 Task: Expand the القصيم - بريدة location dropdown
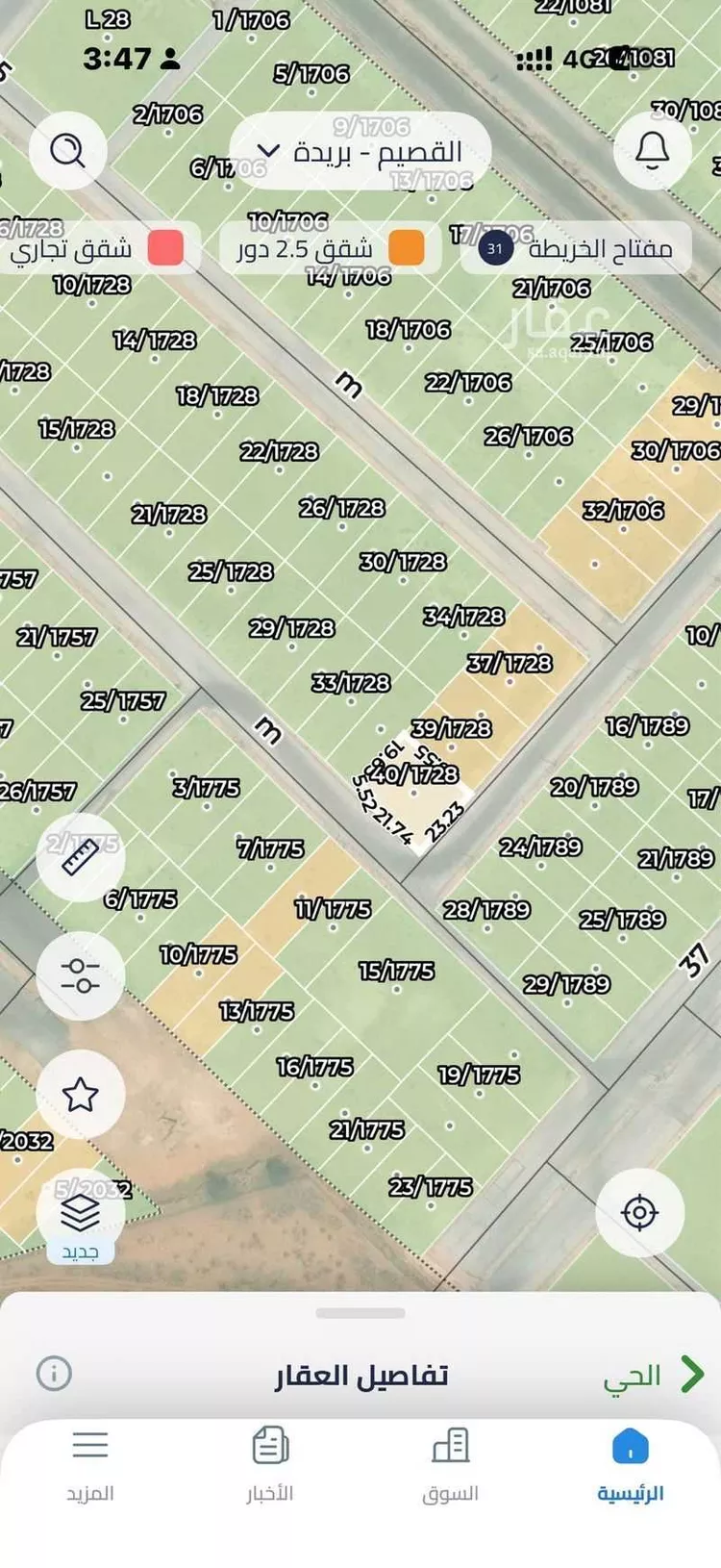tap(360, 152)
